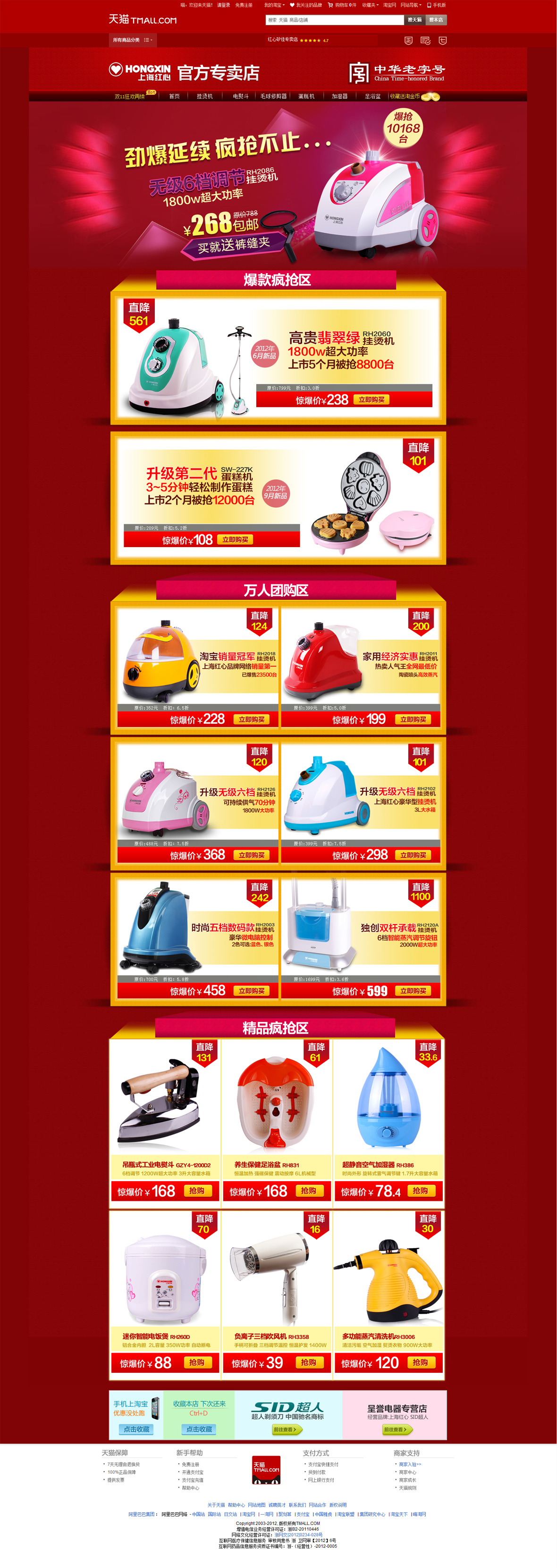Tap the Tmall search input field

(334, 19)
